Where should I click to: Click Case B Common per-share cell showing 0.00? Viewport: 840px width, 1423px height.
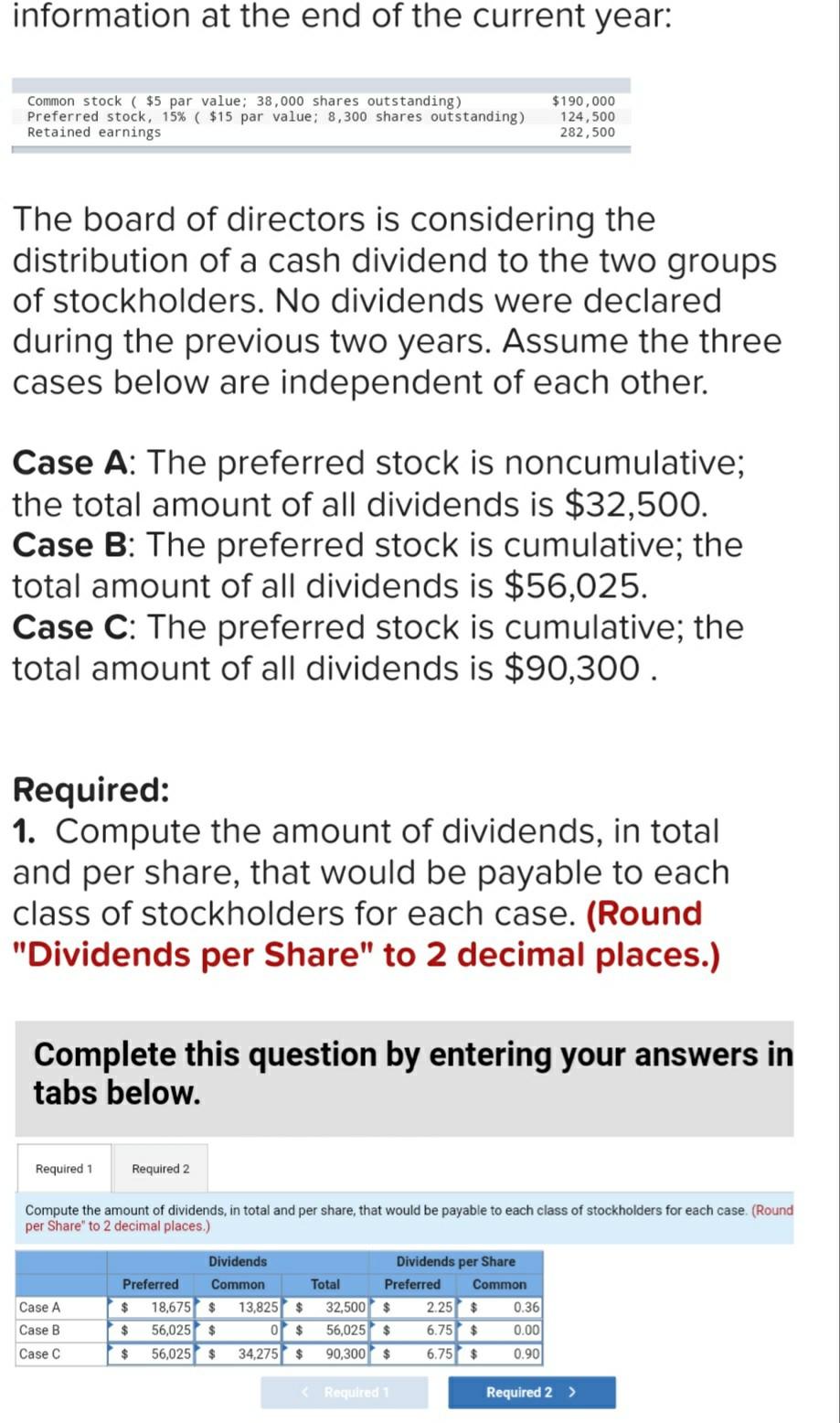click(498, 1332)
